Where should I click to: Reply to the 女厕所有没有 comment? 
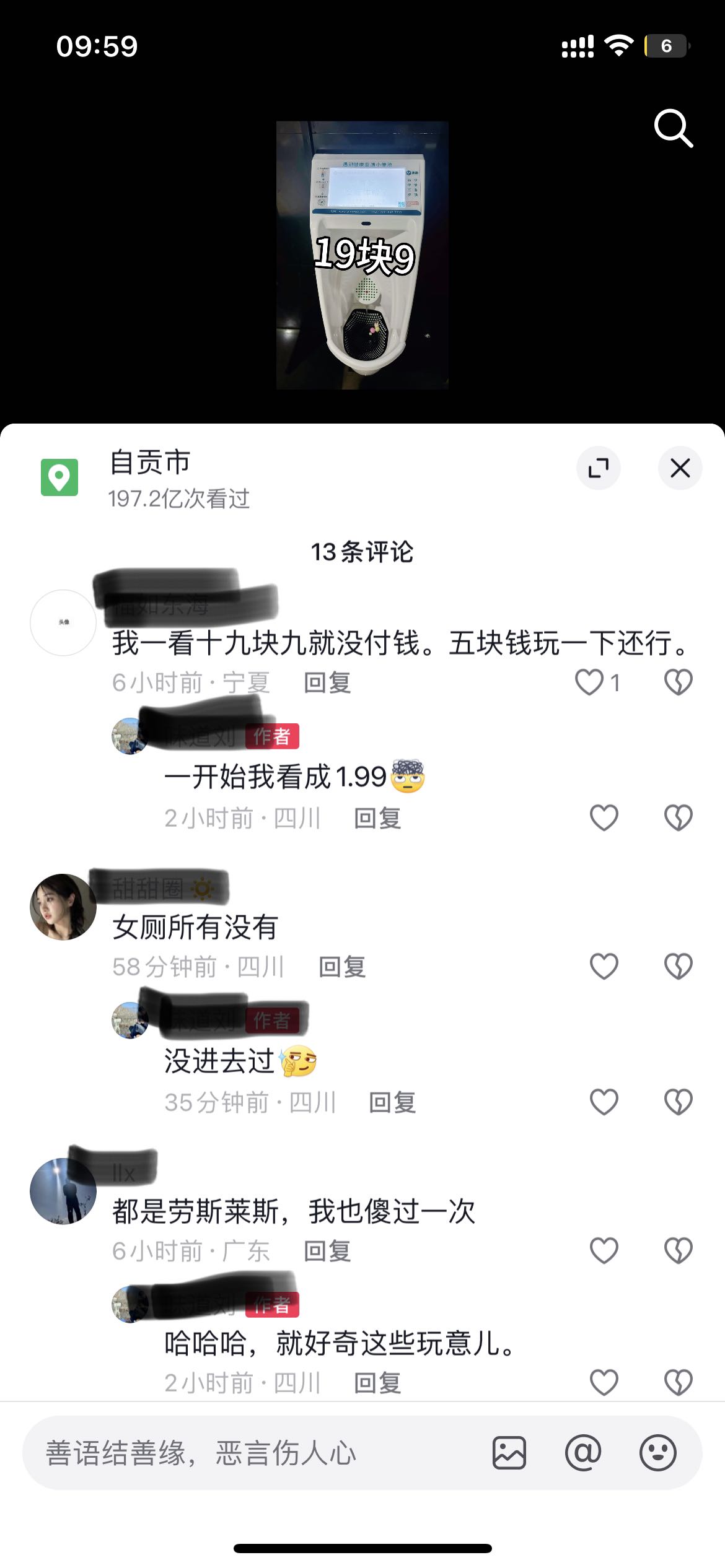click(342, 967)
